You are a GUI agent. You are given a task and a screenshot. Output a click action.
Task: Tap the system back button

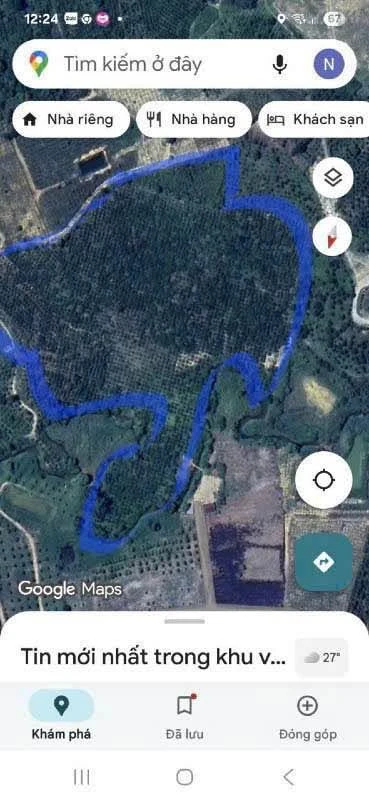coord(288,777)
